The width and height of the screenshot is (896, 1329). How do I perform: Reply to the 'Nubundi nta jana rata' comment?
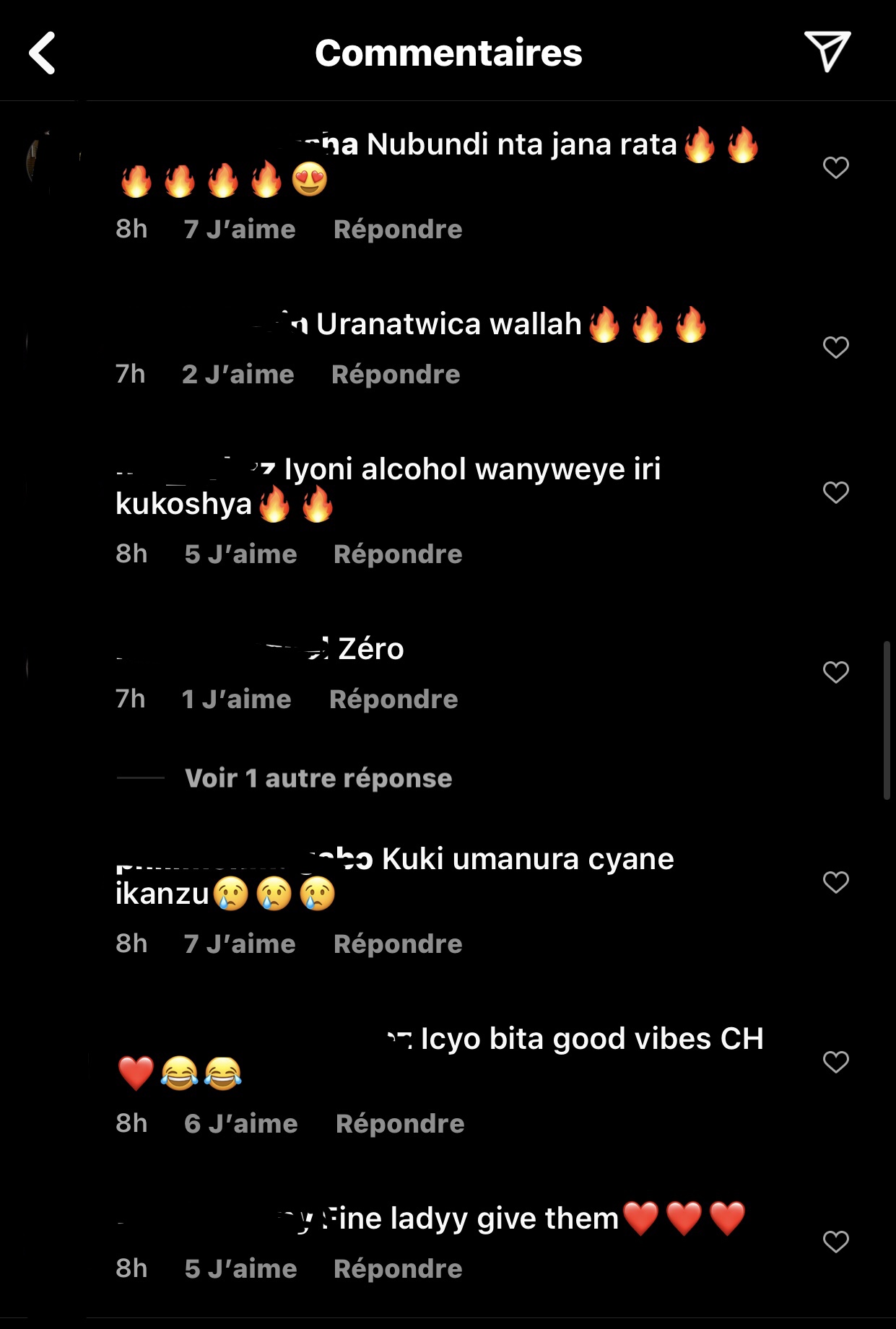397,230
